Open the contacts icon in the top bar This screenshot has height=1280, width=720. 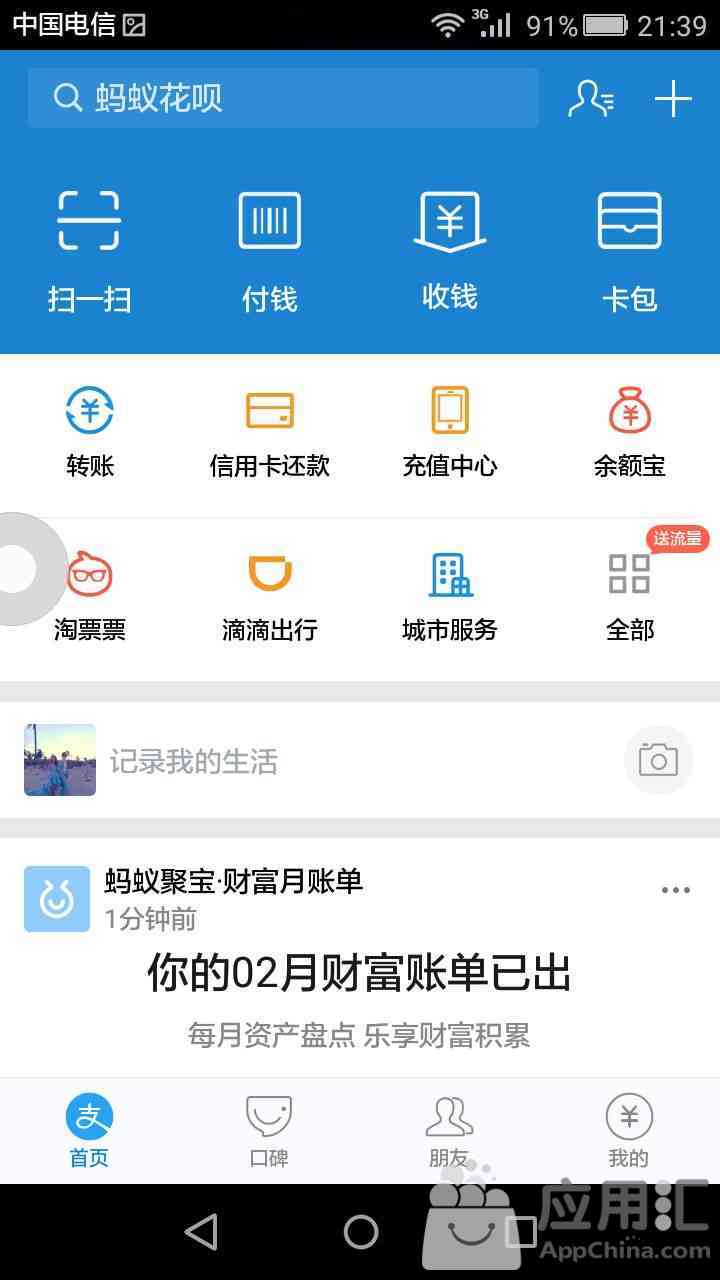(x=590, y=98)
